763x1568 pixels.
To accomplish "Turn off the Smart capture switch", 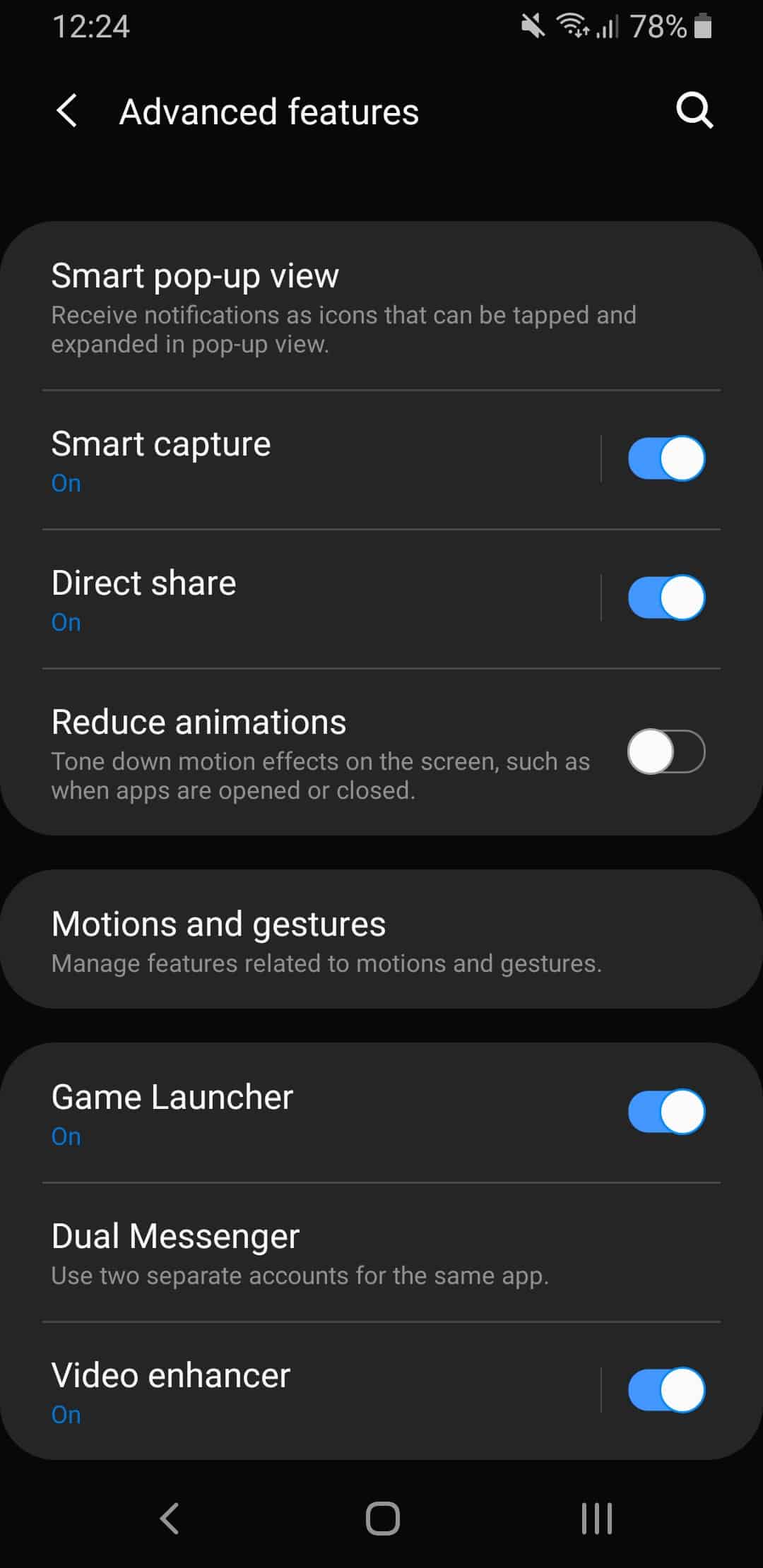I will [x=666, y=458].
